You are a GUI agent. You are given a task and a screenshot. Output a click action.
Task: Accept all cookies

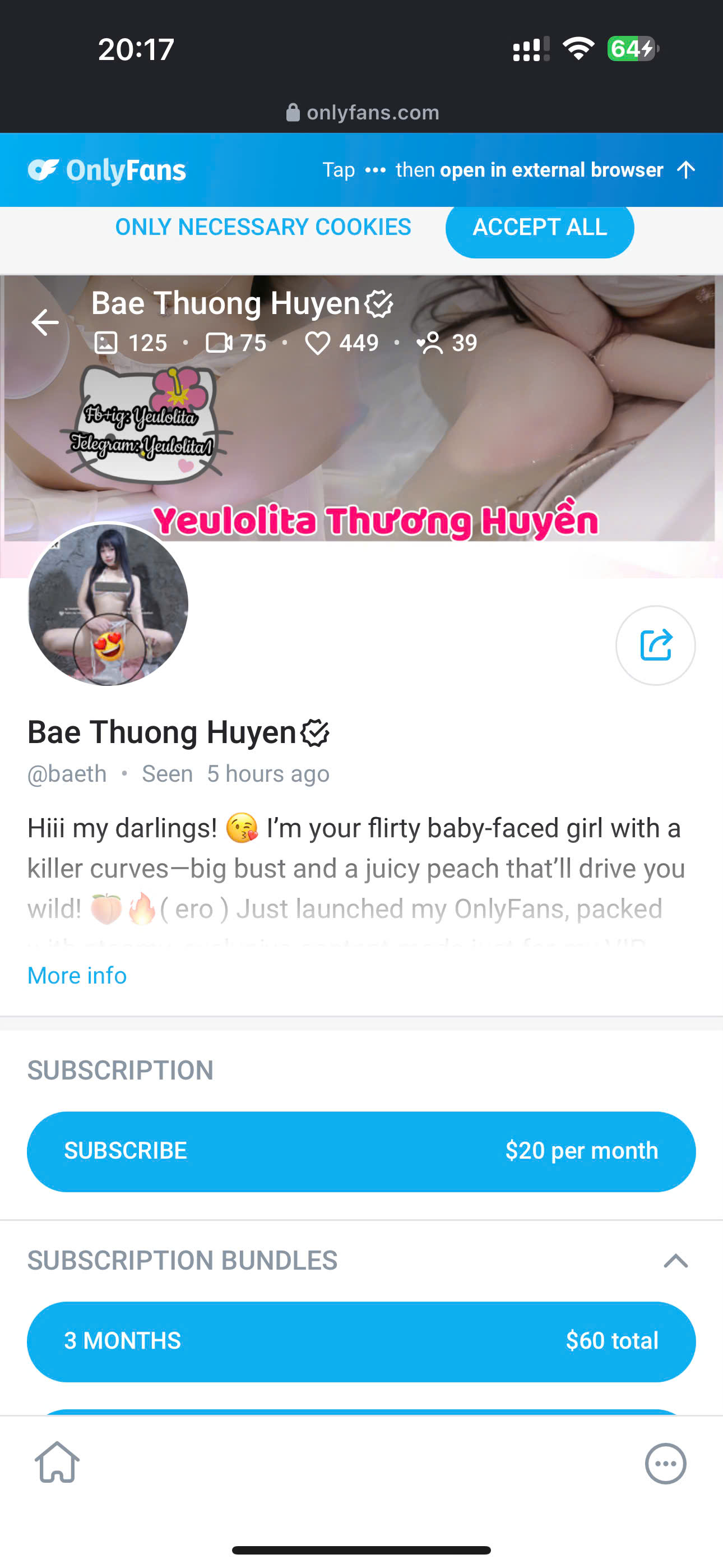tap(539, 228)
